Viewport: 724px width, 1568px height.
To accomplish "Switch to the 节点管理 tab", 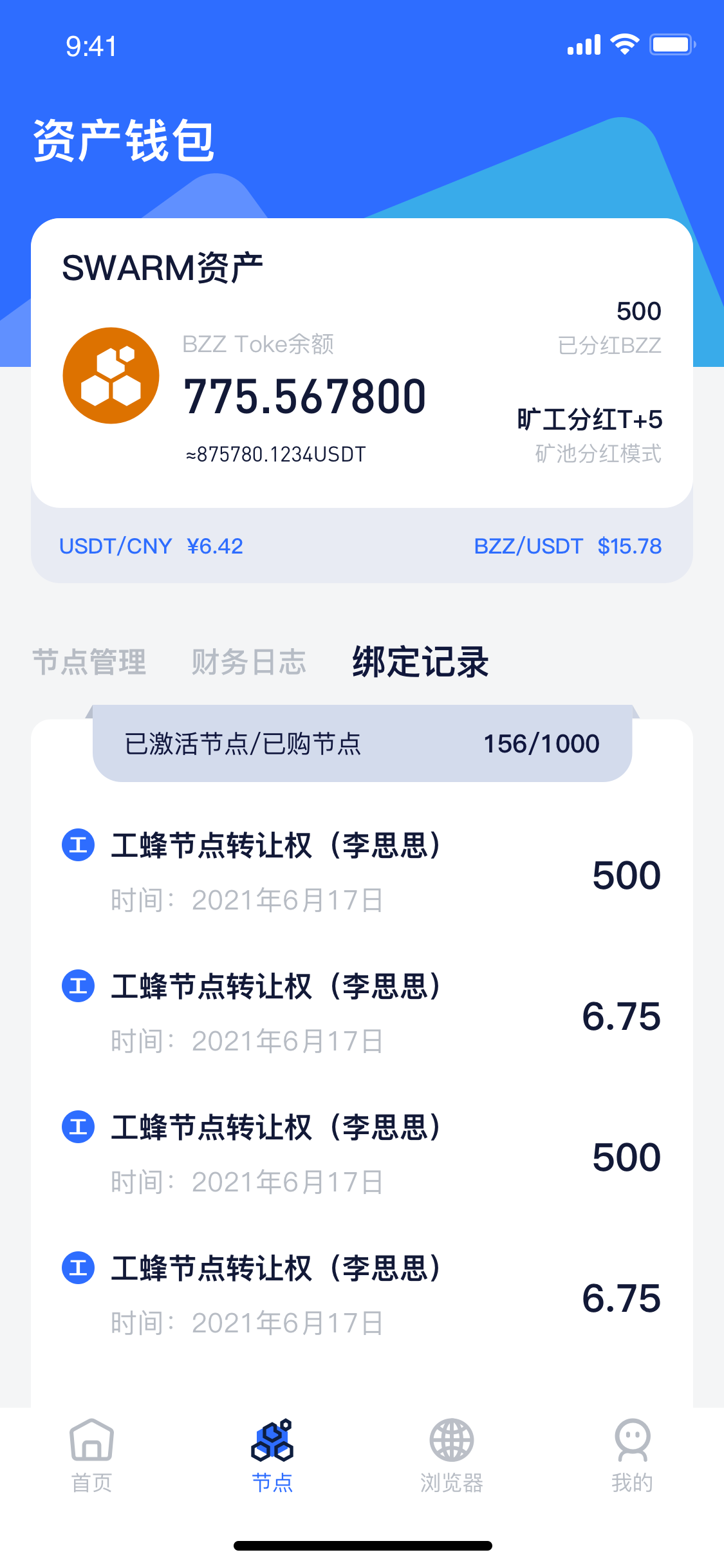I will tap(89, 662).
